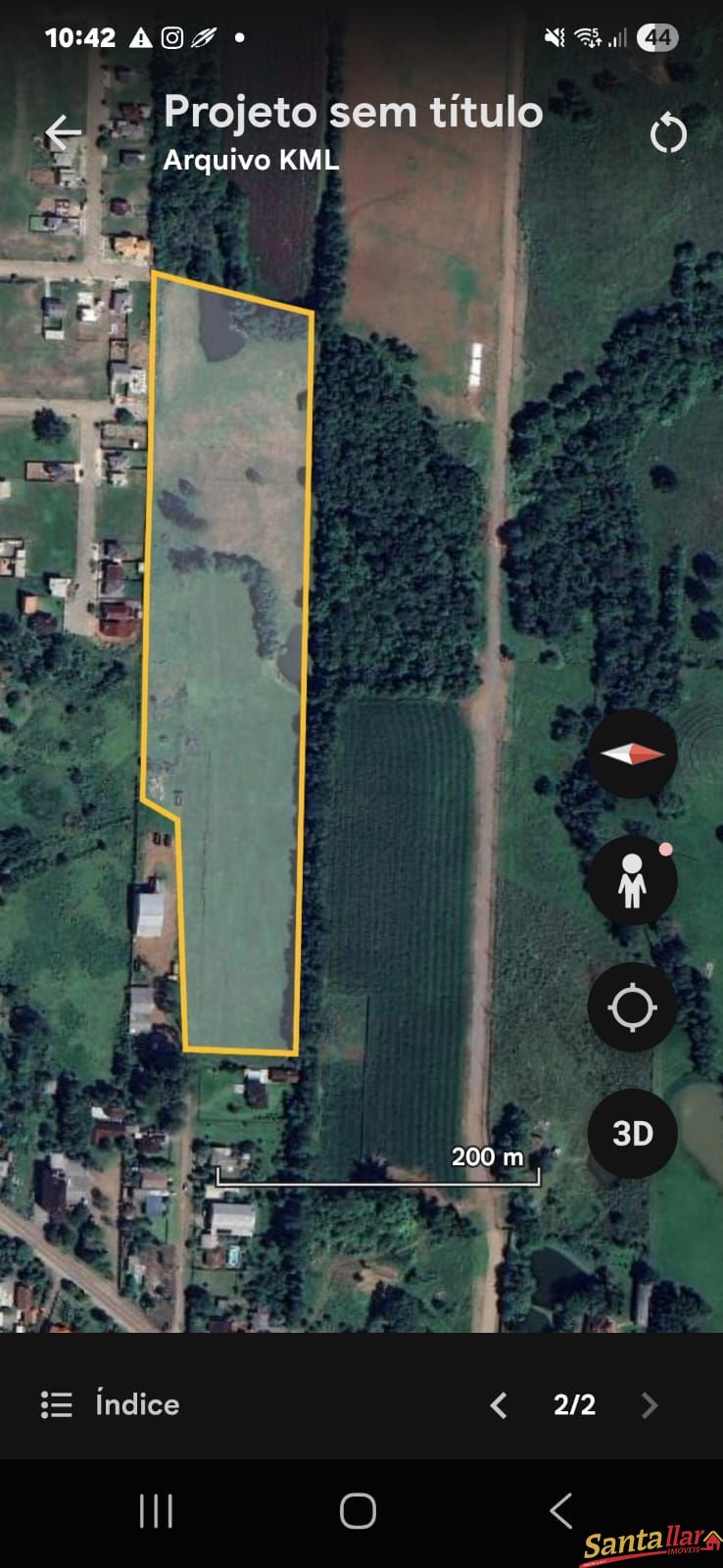Tap the circular replay arrow icon
The height and width of the screenshot is (1568, 723).
[x=668, y=133]
